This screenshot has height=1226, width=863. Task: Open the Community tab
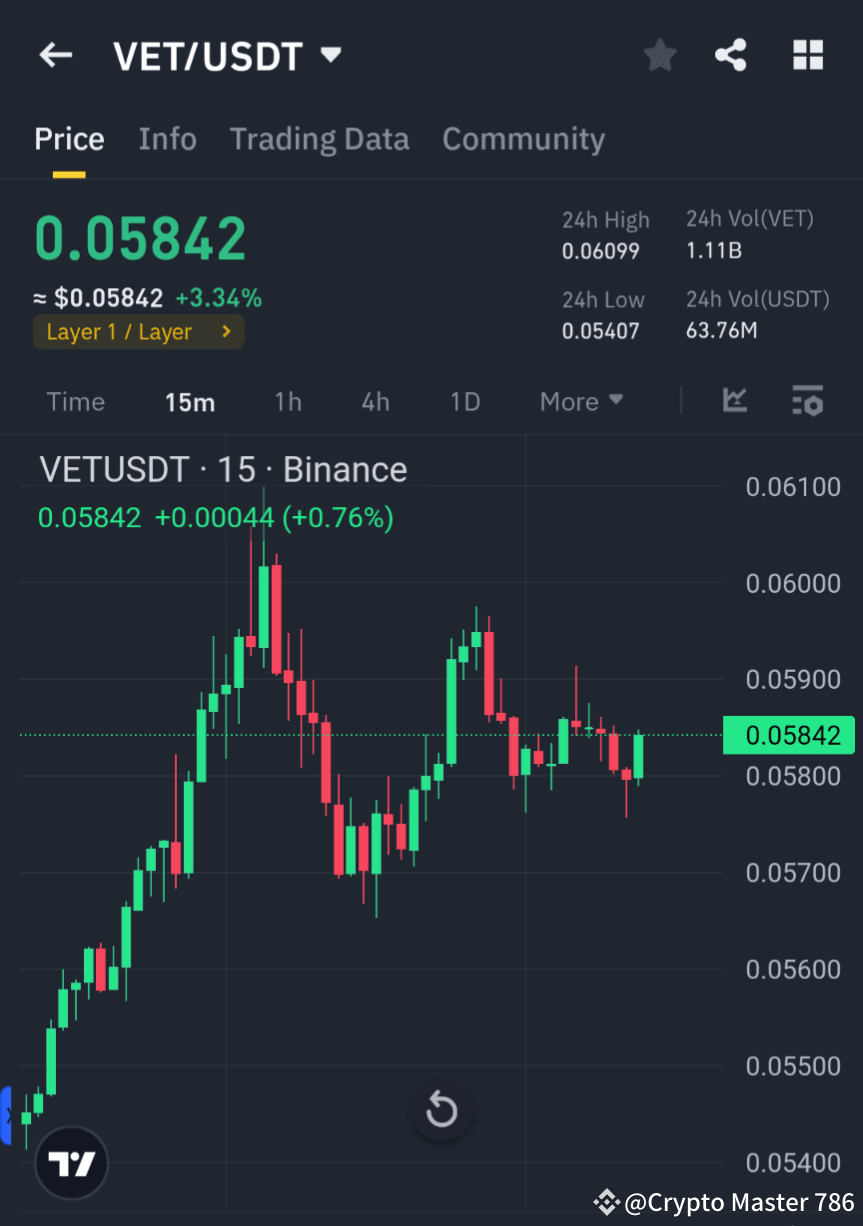coord(523,139)
